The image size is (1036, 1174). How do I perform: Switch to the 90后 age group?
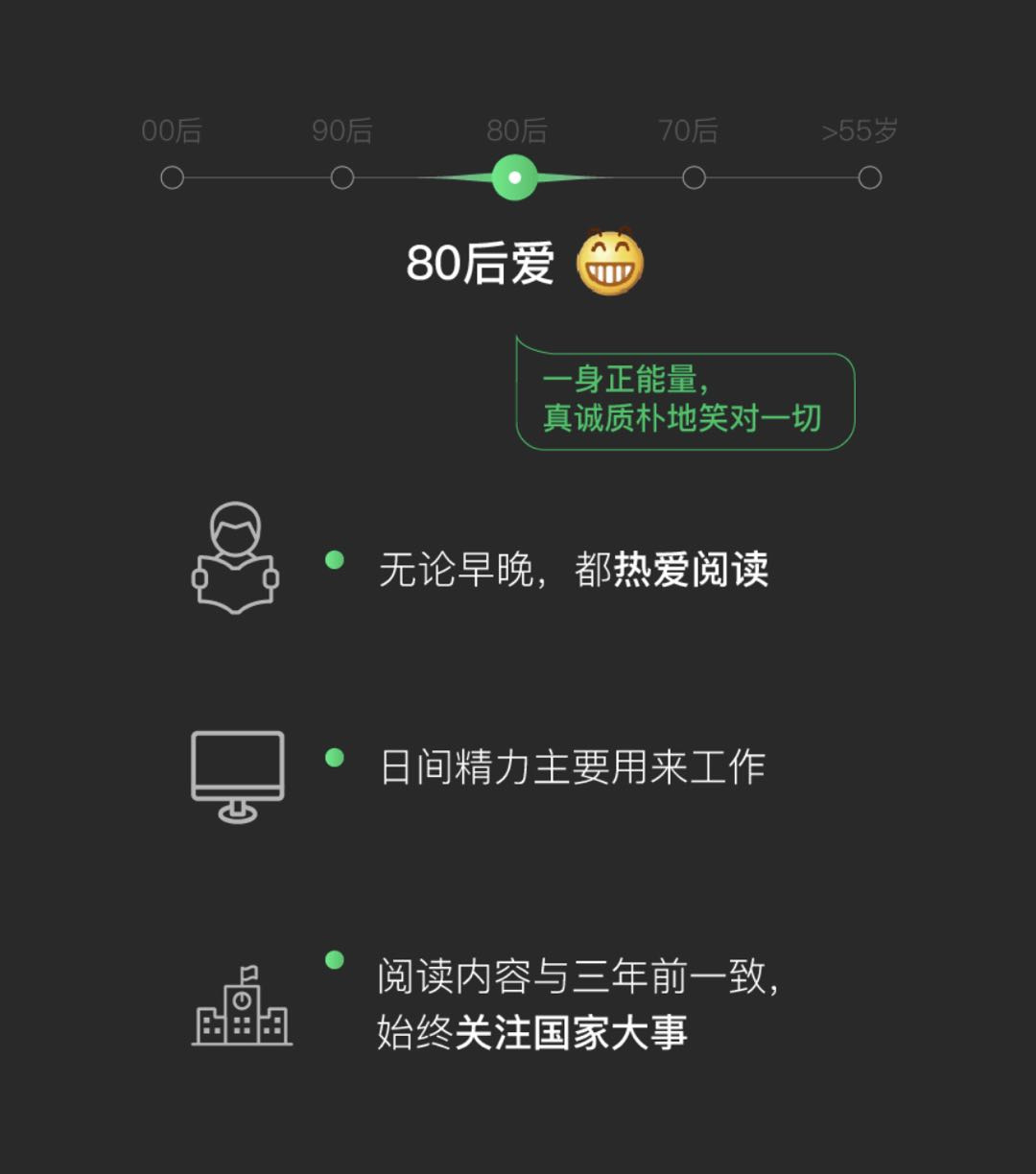click(x=342, y=177)
